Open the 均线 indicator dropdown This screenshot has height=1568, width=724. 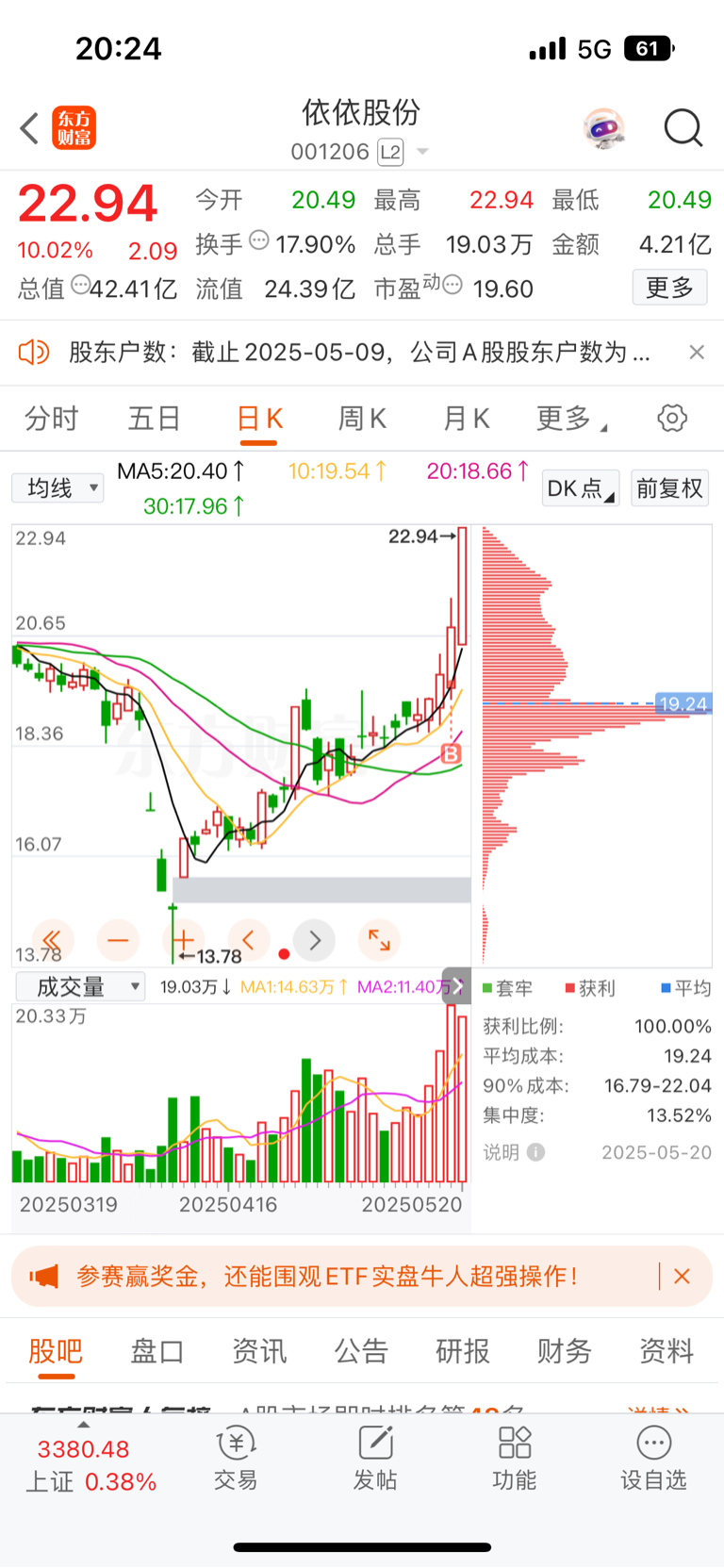(x=58, y=487)
